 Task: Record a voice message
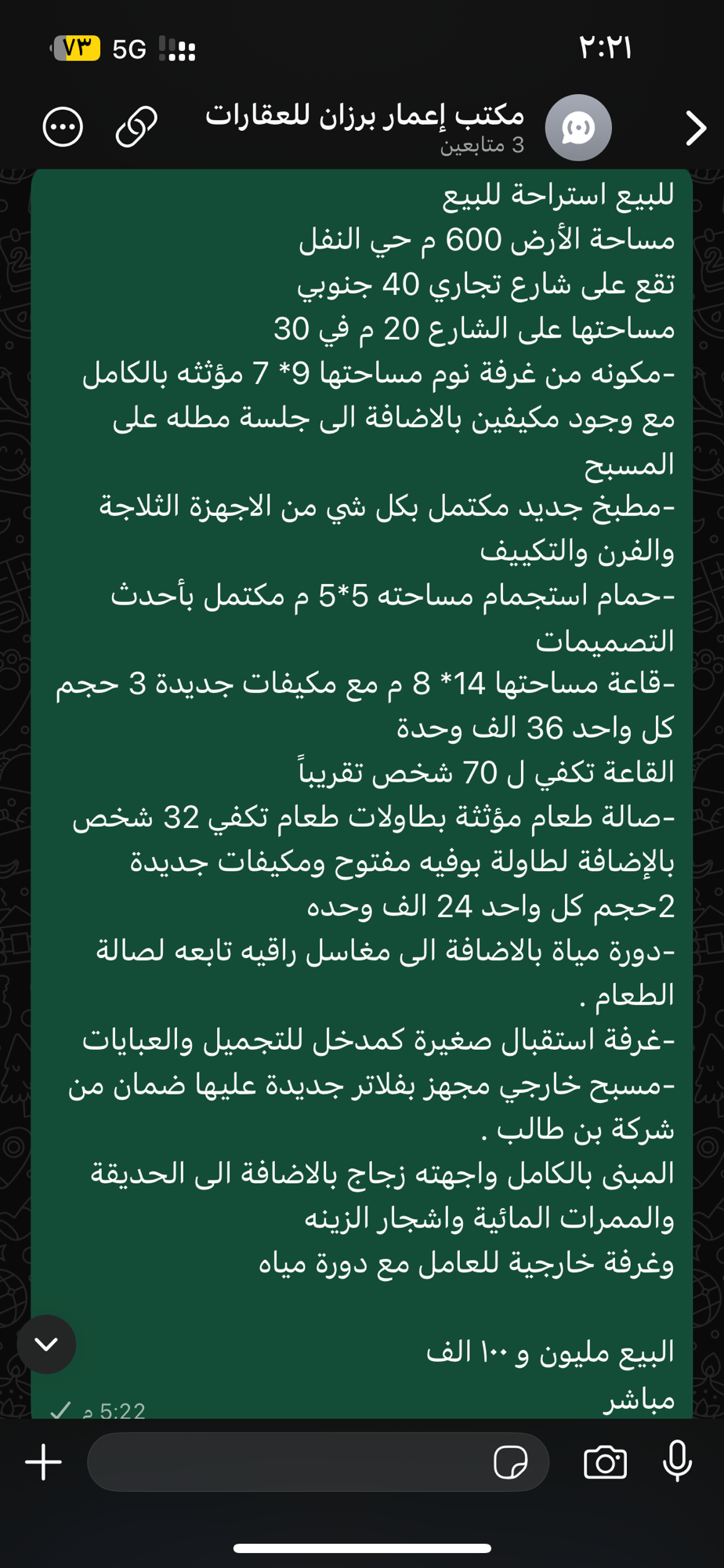click(x=677, y=1461)
